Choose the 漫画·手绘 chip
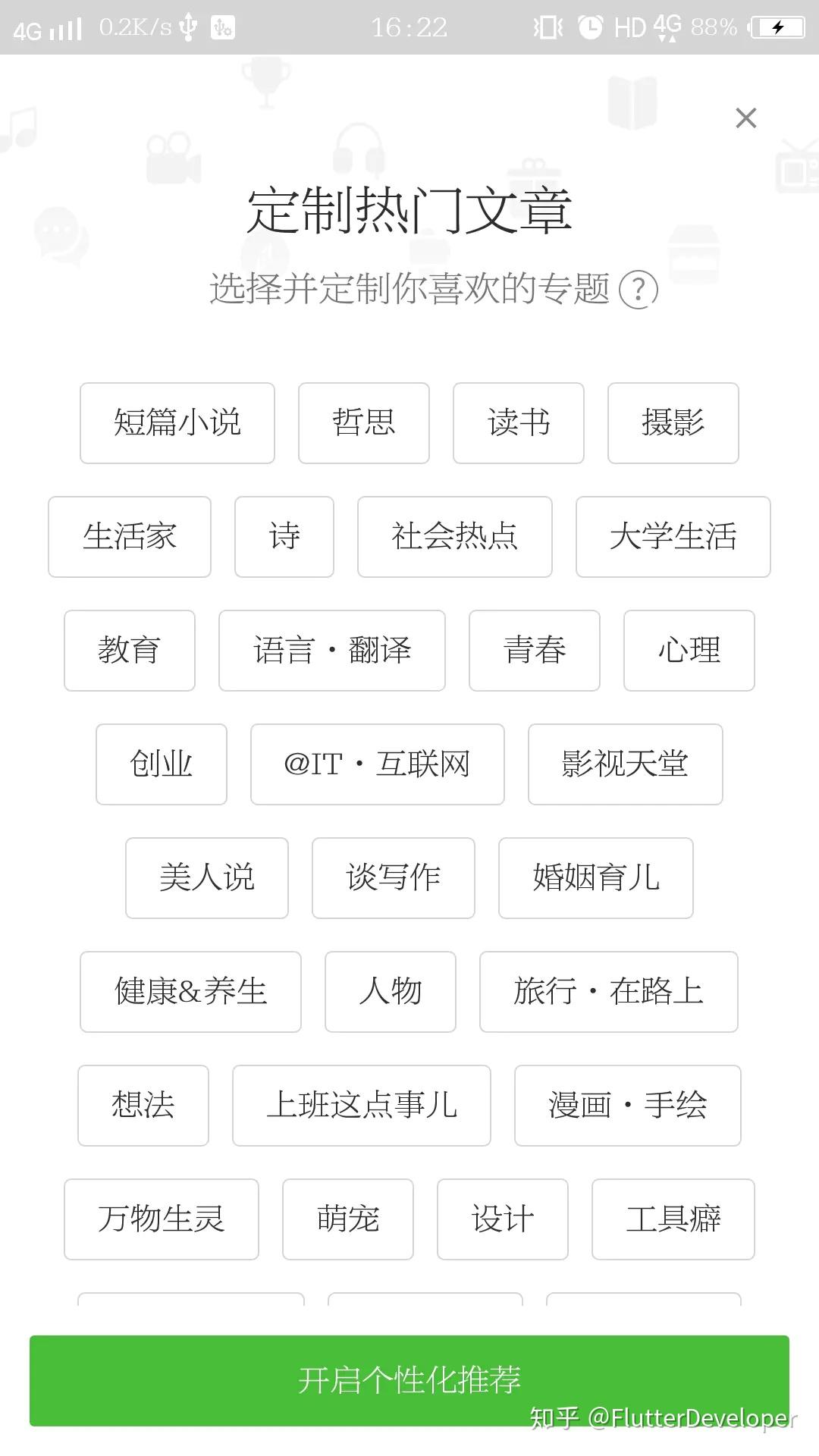Viewport: 819px width, 1456px height. tap(628, 1106)
